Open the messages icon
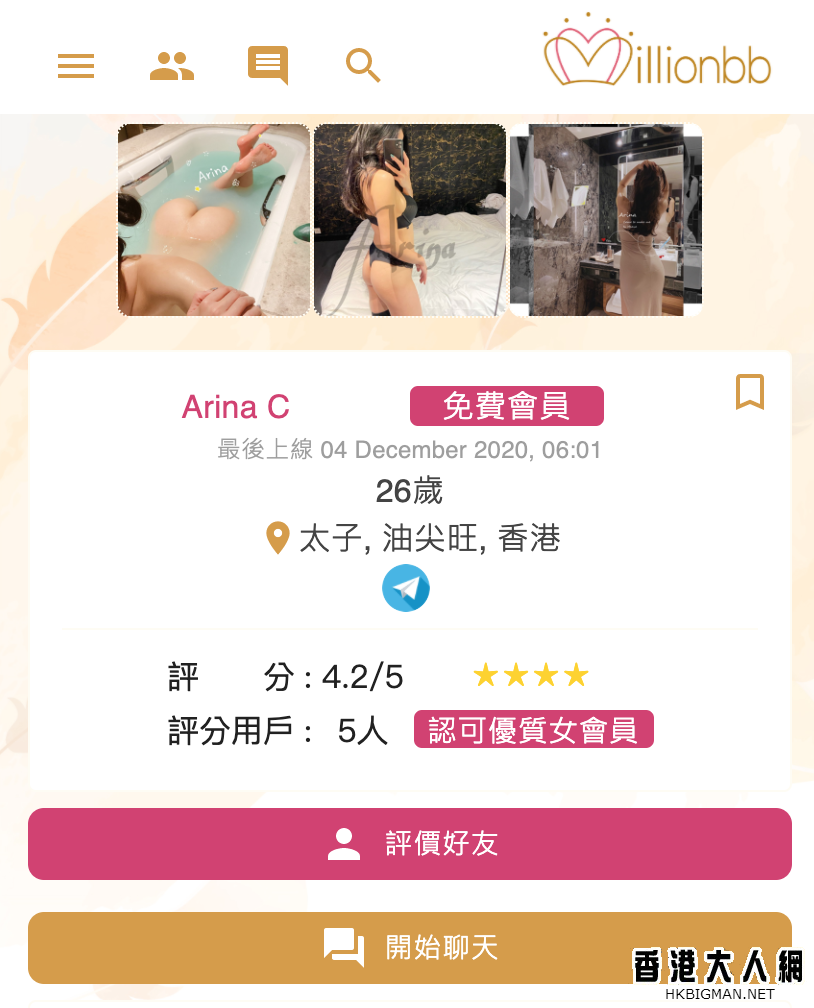The height and width of the screenshot is (1008, 814). click(267, 66)
